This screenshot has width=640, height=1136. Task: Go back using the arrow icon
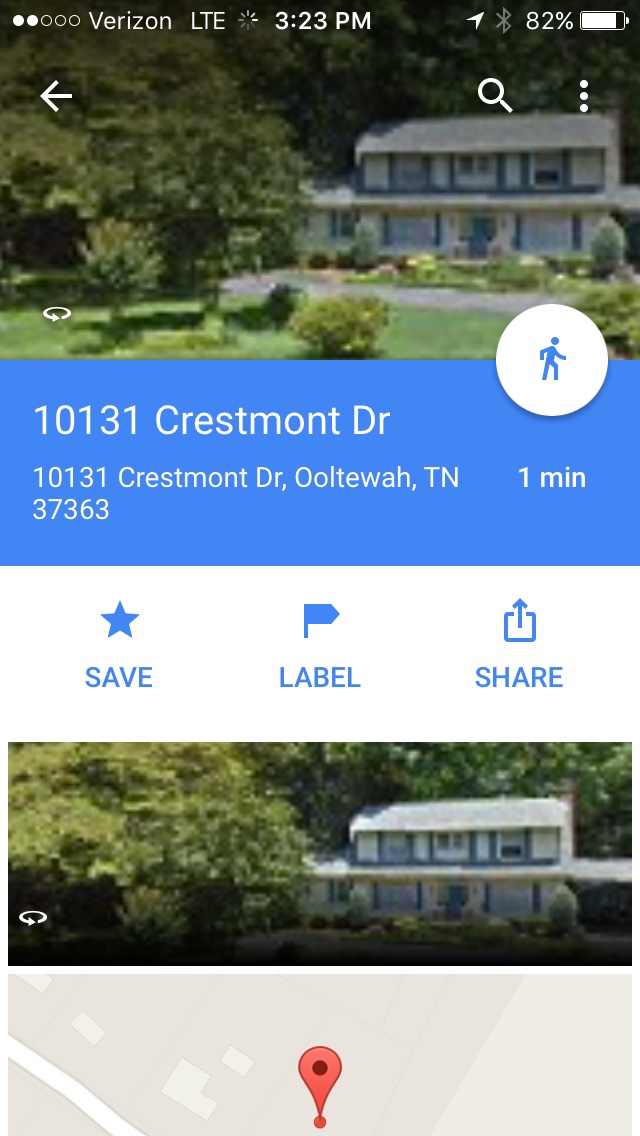click(x=56, y=96)
